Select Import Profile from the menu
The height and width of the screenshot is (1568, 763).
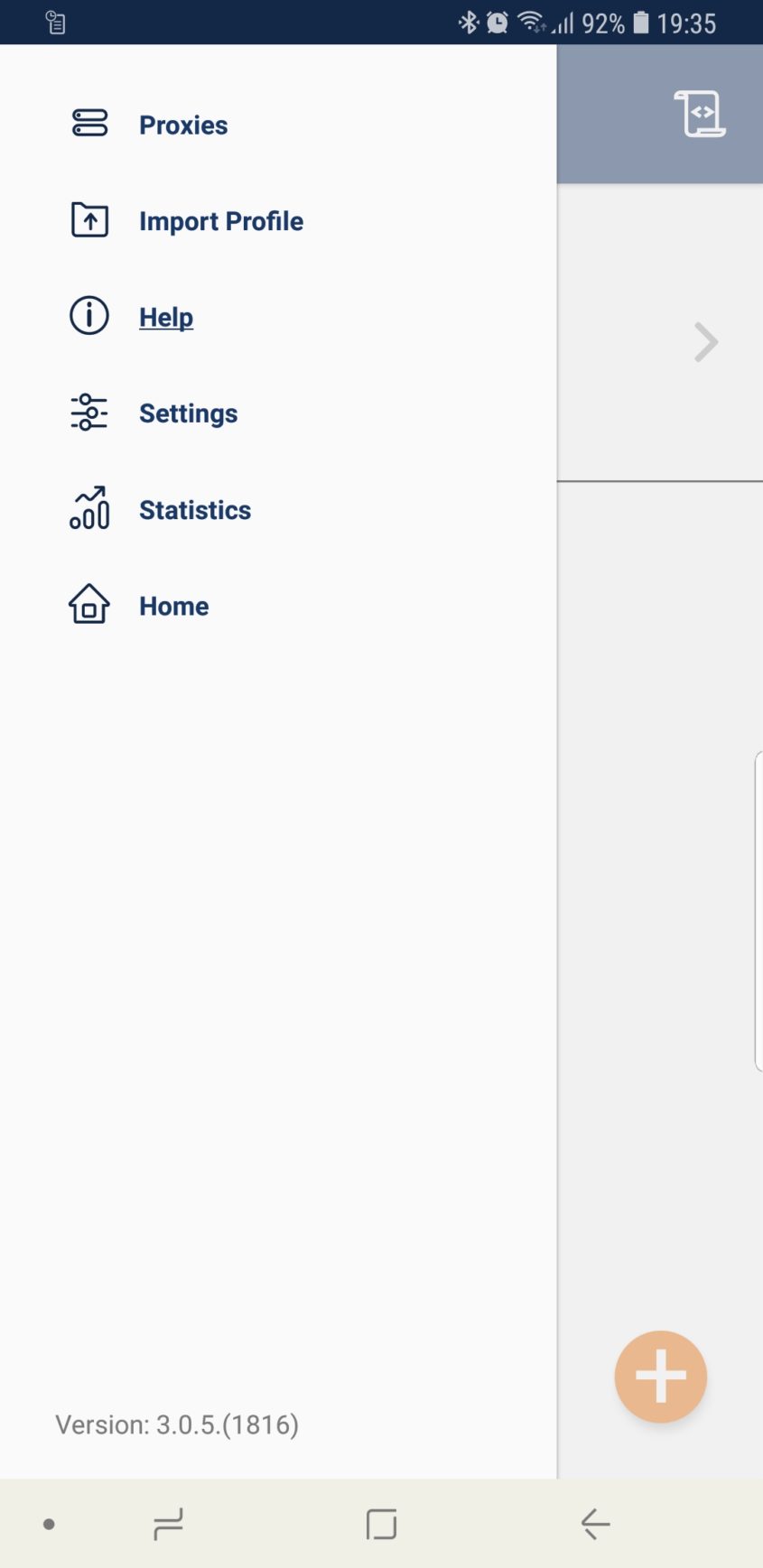pos(221,220)
